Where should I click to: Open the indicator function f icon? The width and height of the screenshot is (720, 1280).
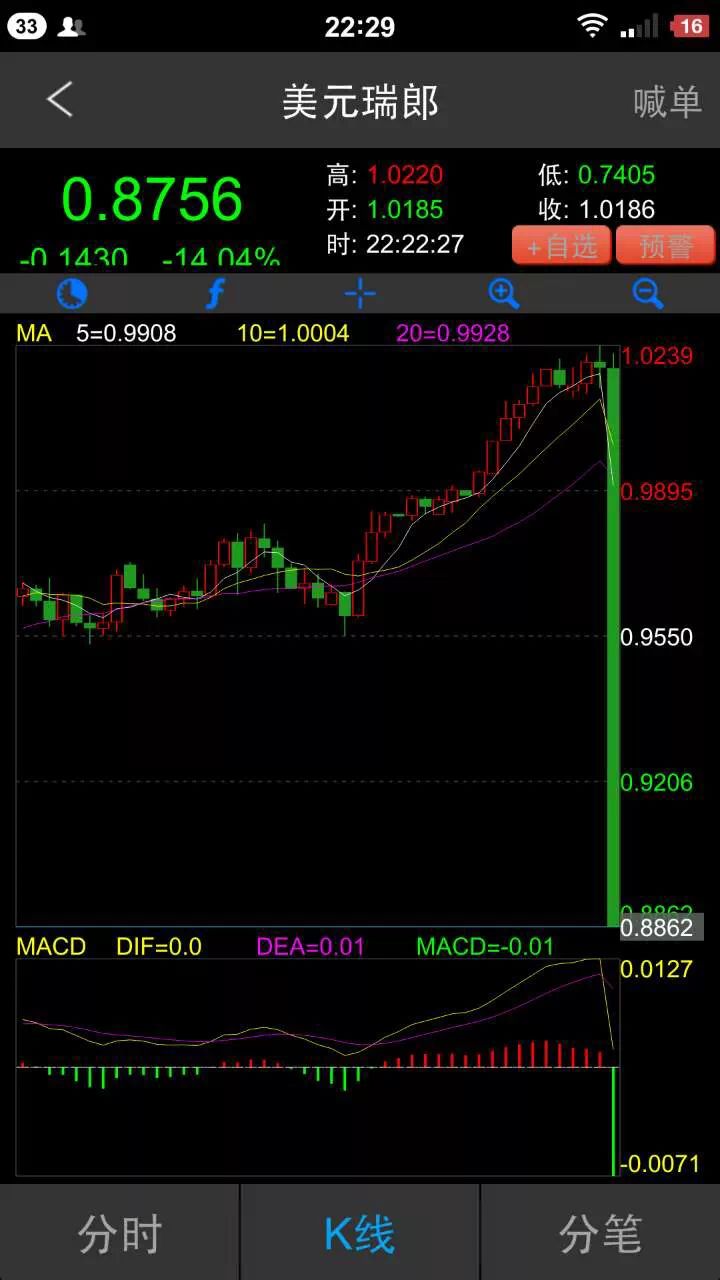(x=215, y=293)
